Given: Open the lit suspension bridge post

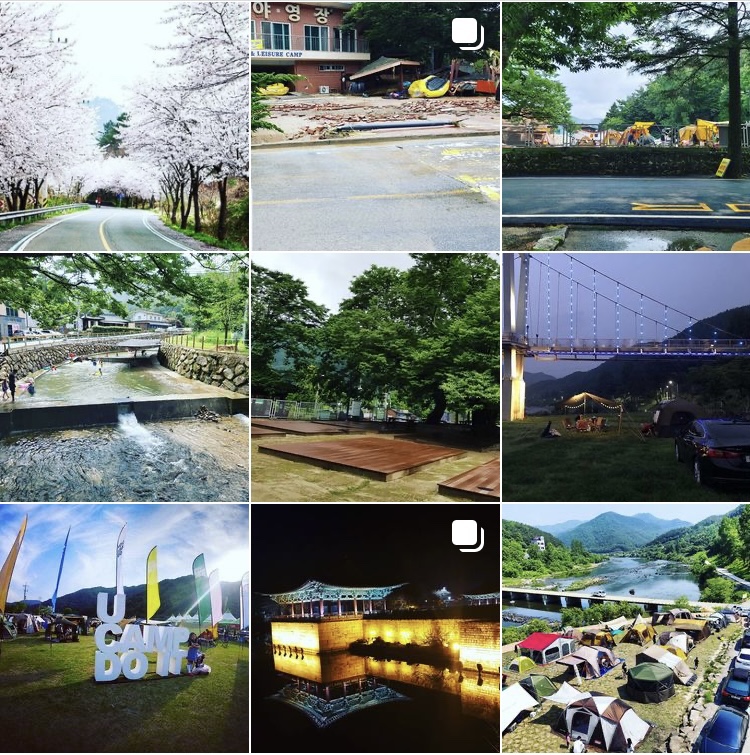Looking at the screenshot, I should tap(626, 377).
